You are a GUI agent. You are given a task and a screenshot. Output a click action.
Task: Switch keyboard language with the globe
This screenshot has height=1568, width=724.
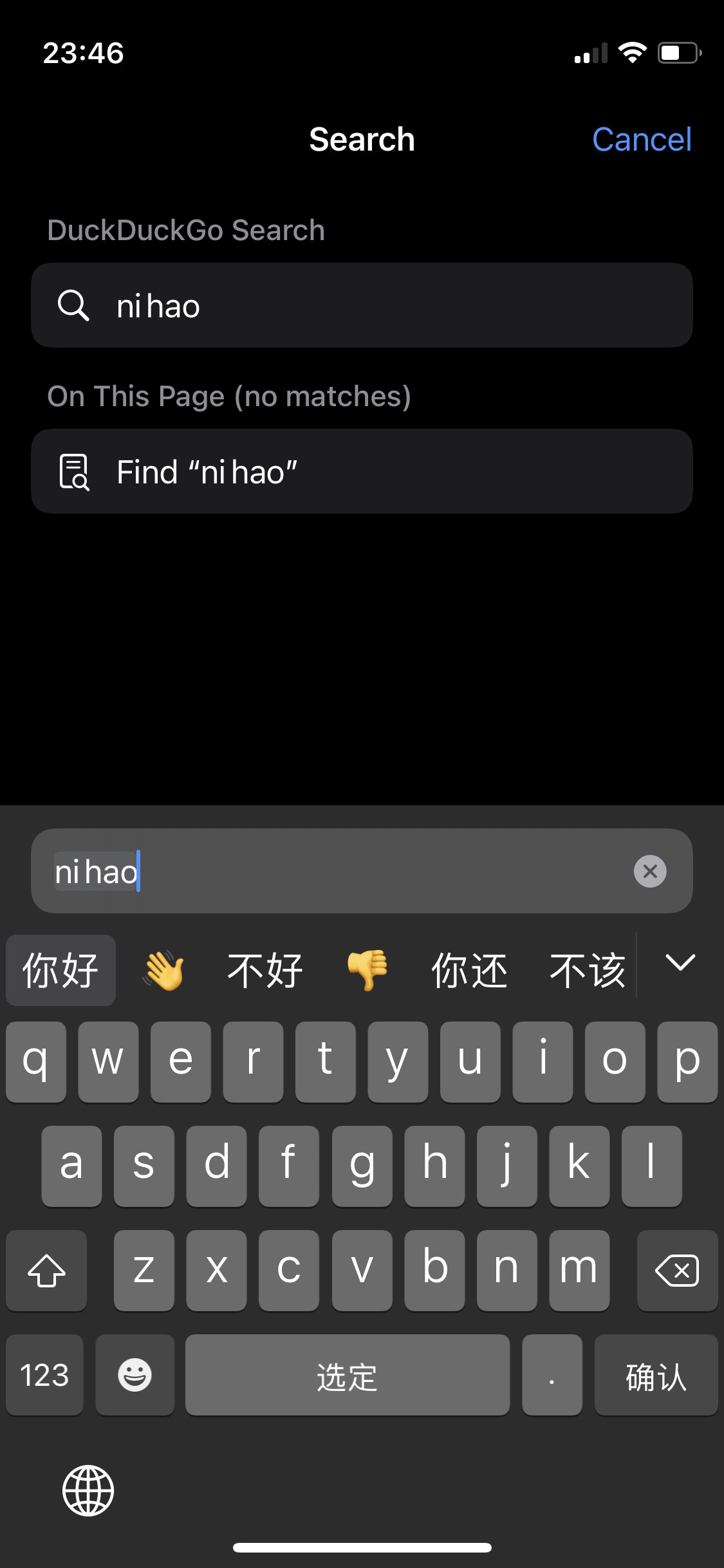point(88,1490)
